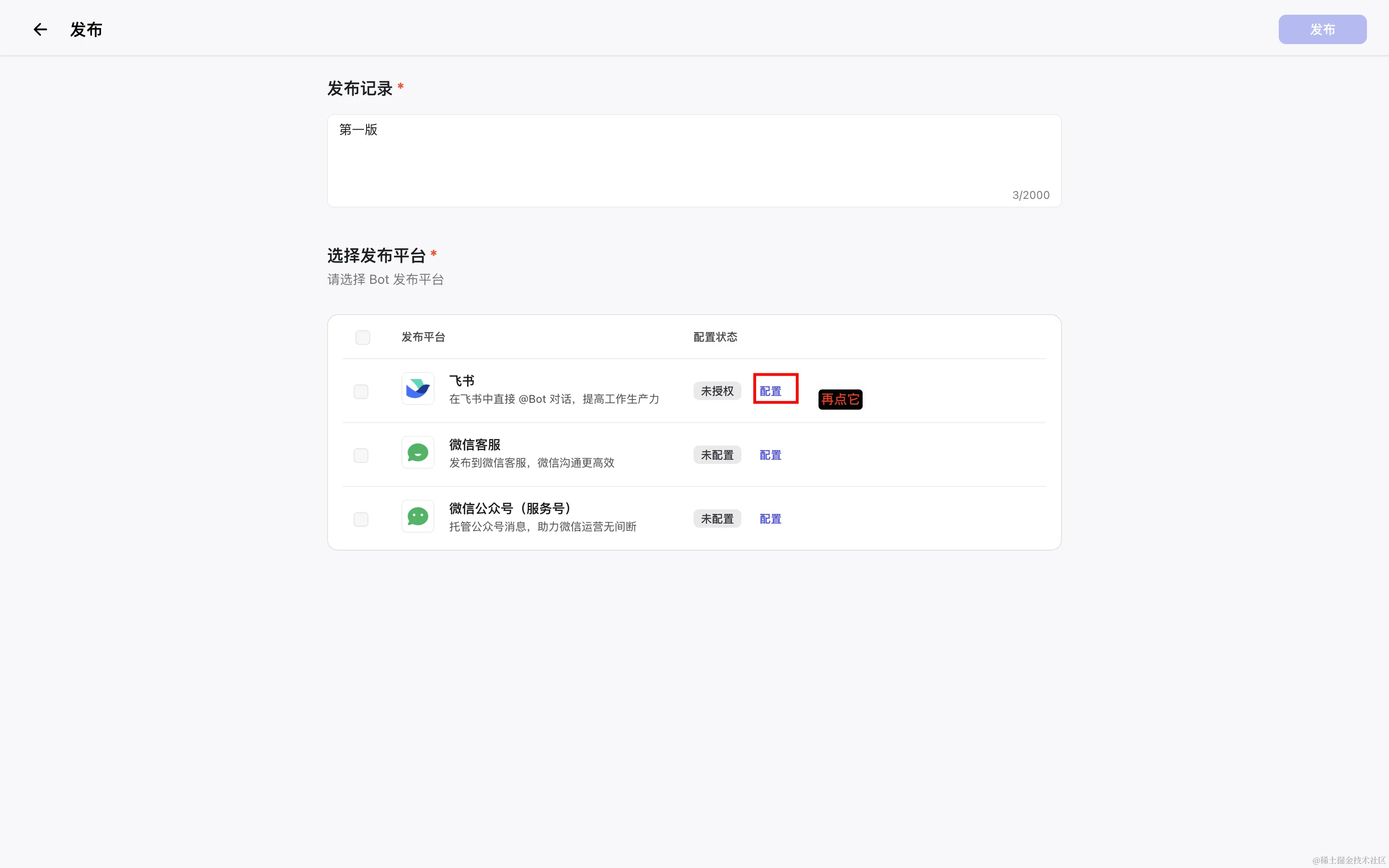Viewport: 1389px width, 868px height.
Task: Check the 飞书 platform checkbox
Action: [x=361, y=391]
